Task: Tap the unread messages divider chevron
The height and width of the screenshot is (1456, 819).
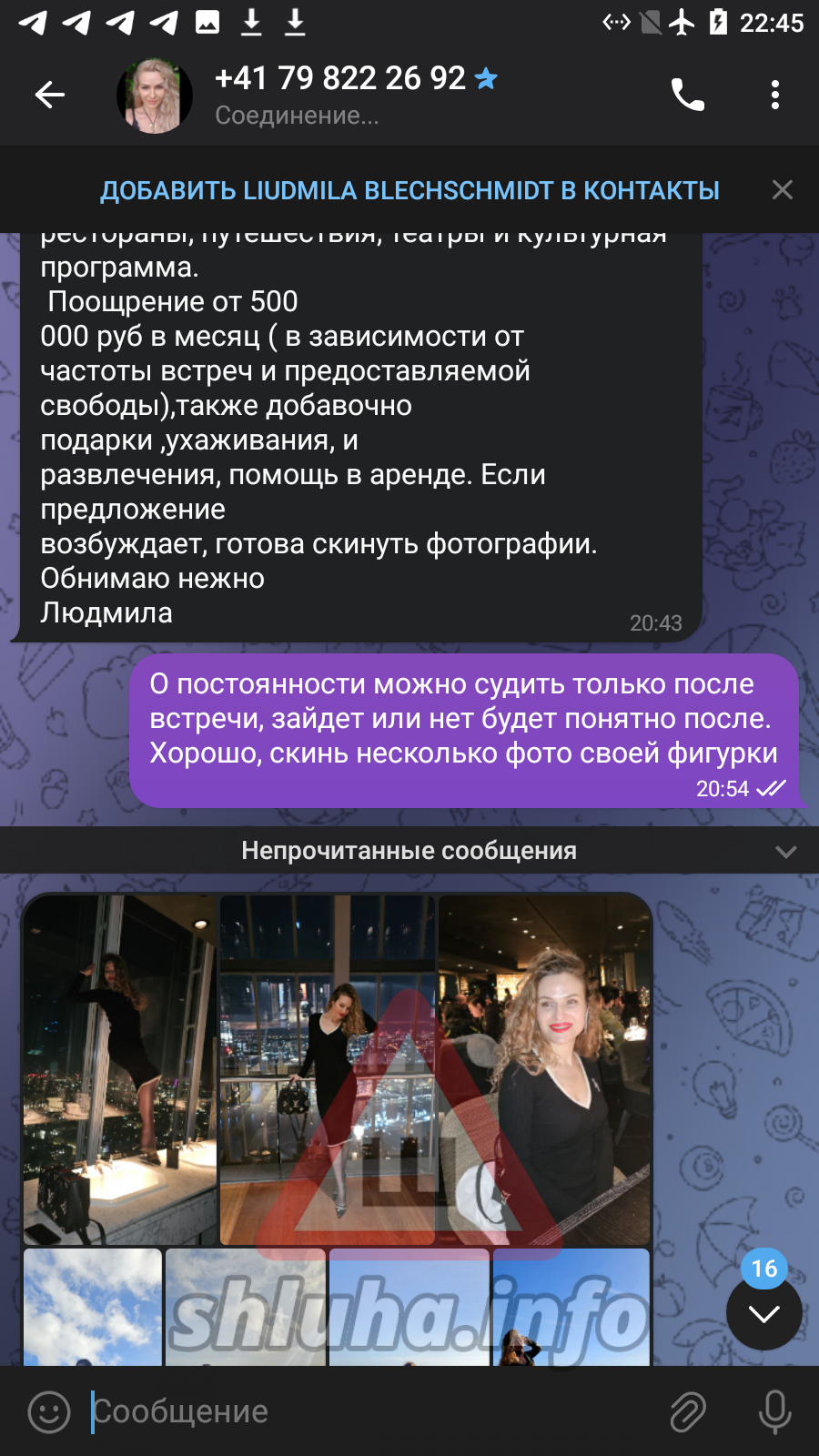Action: coord(785,852)
